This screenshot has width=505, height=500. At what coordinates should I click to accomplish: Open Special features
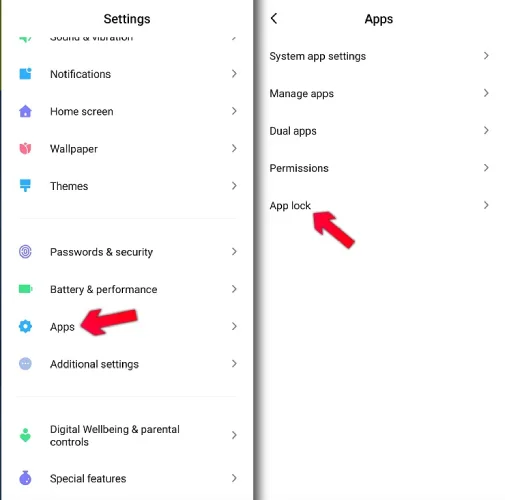coord(127,479)
